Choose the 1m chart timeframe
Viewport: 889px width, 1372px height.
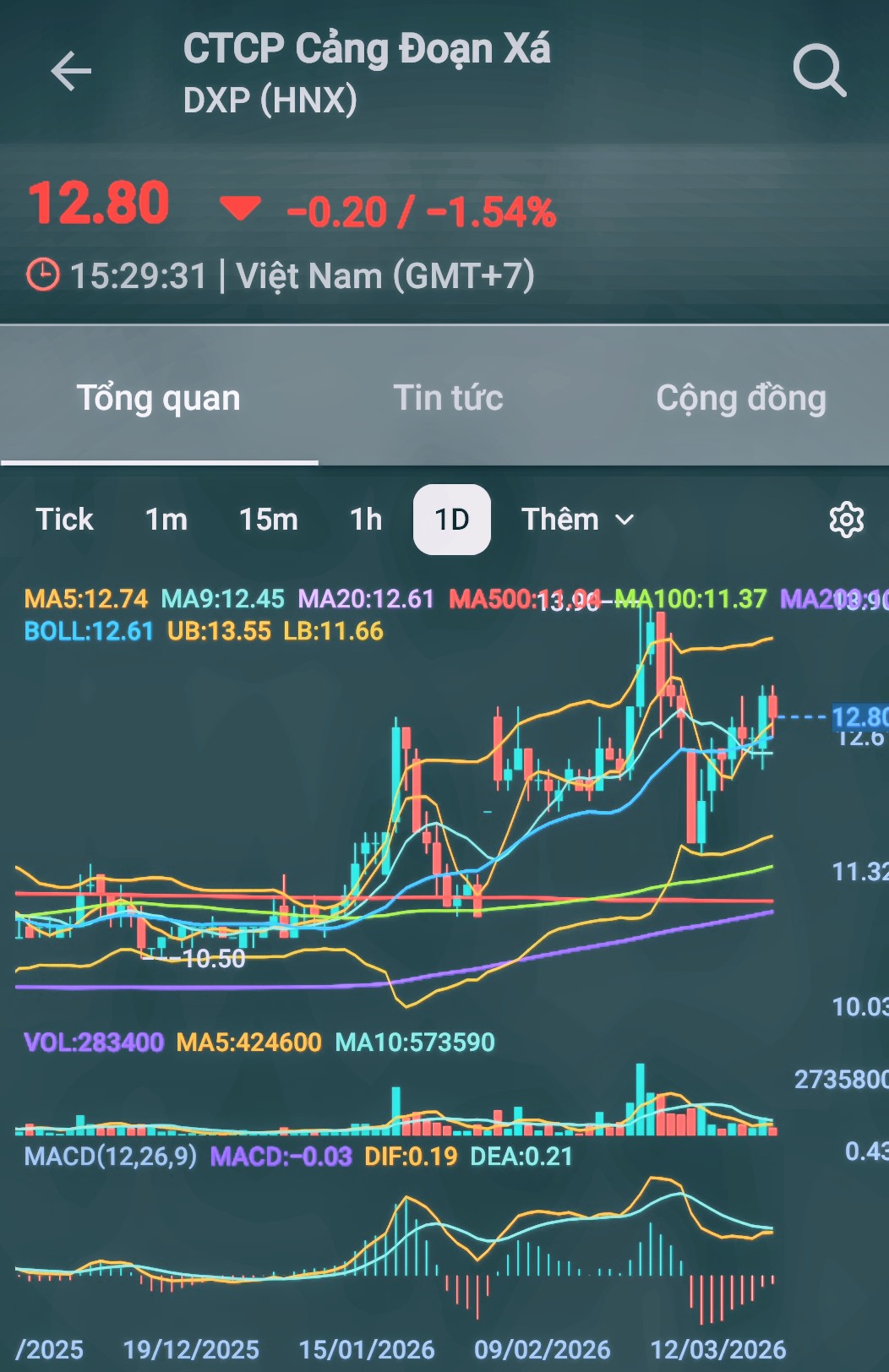click(x=166, y=520)
